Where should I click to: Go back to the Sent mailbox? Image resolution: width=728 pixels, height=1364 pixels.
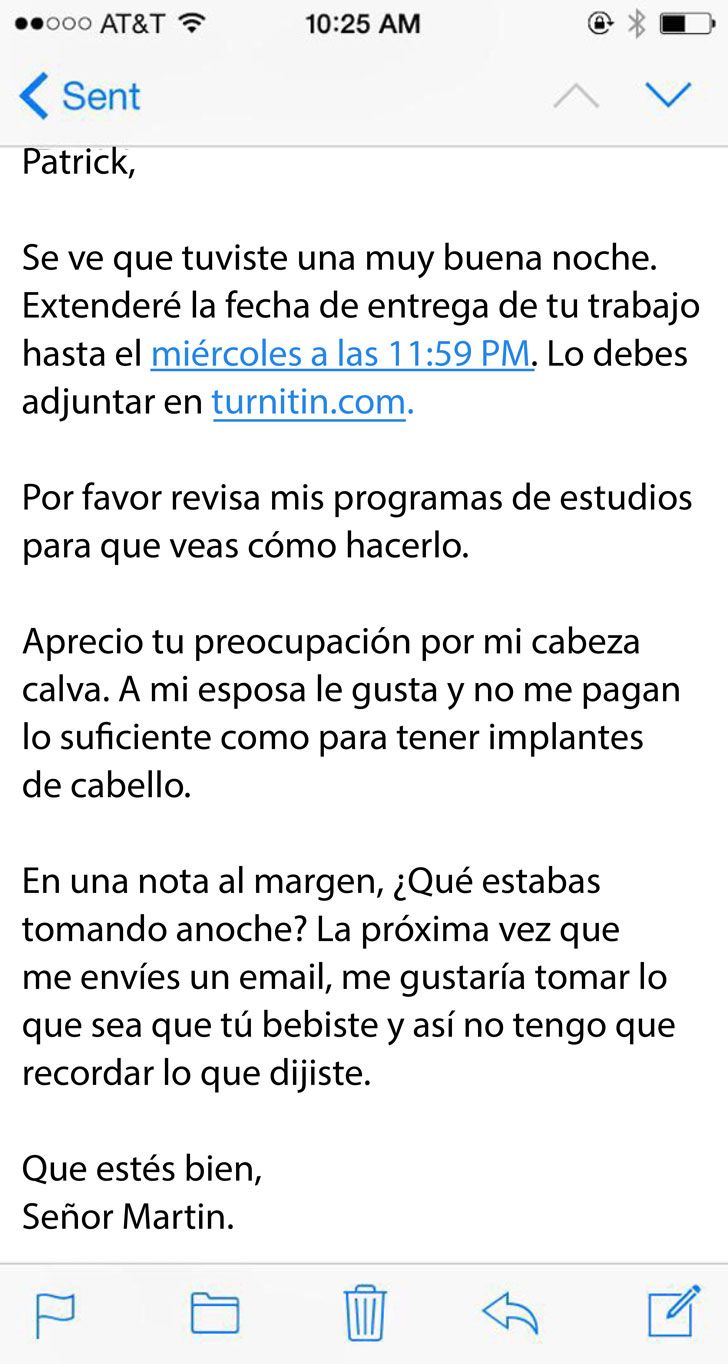click(80, 96)
